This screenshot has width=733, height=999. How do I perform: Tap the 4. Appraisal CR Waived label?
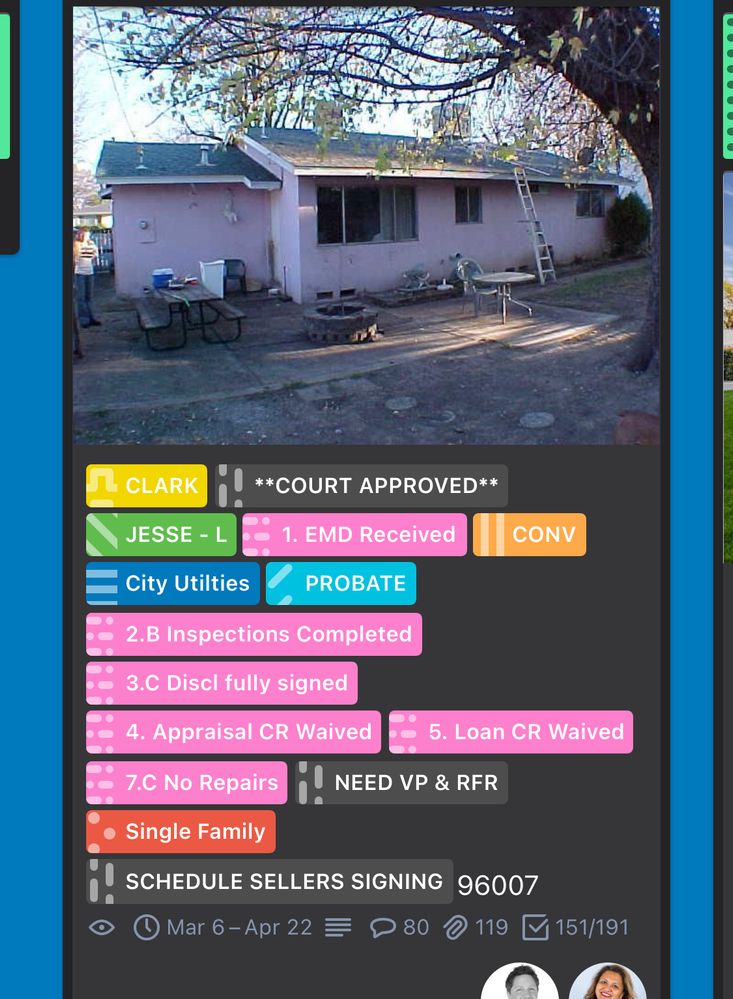pos(233,732)
